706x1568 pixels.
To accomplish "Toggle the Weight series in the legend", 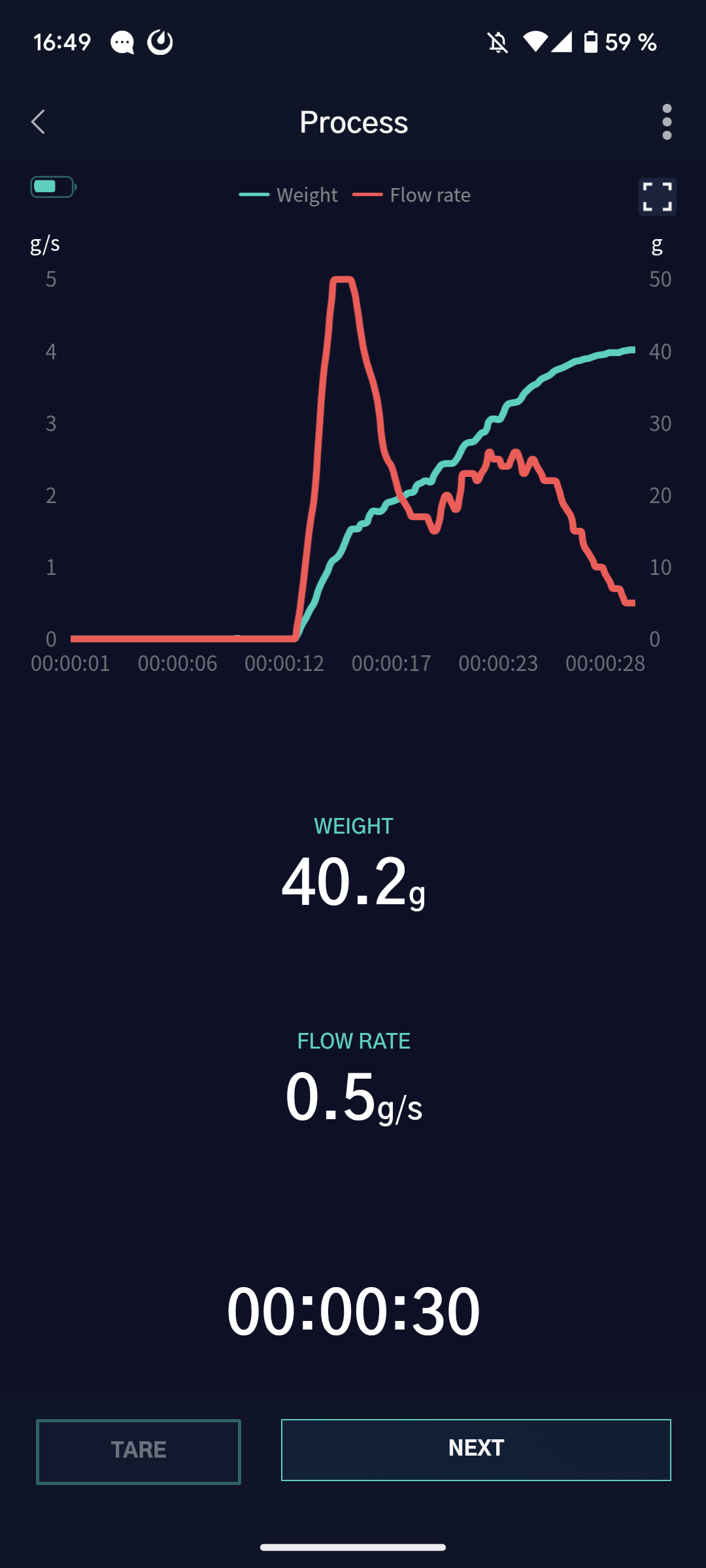I will 289,195.
